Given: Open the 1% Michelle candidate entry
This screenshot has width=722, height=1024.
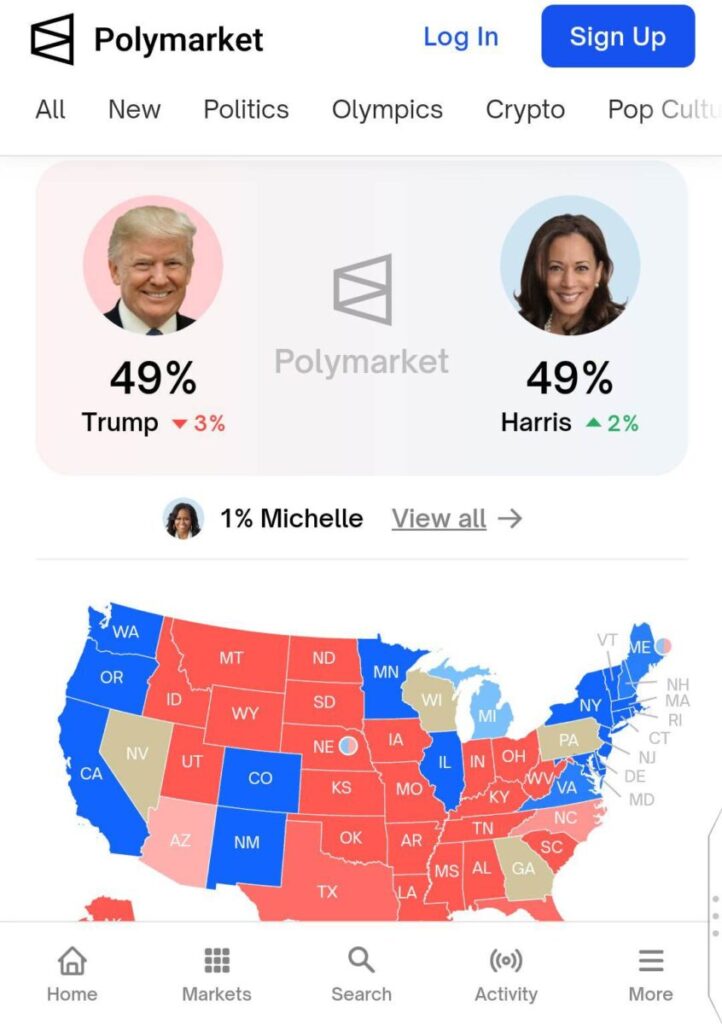Looking at the screenshot, I should click(264, 519).
